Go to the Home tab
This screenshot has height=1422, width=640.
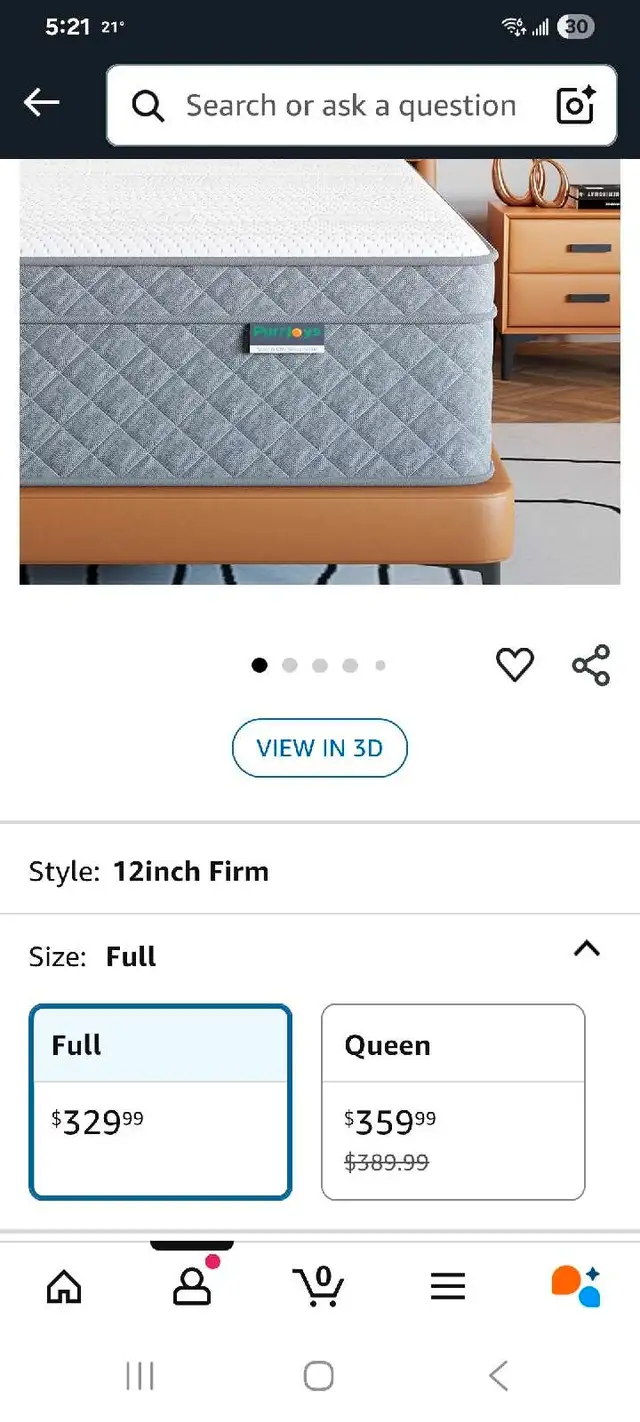(x=64, y=1286)
